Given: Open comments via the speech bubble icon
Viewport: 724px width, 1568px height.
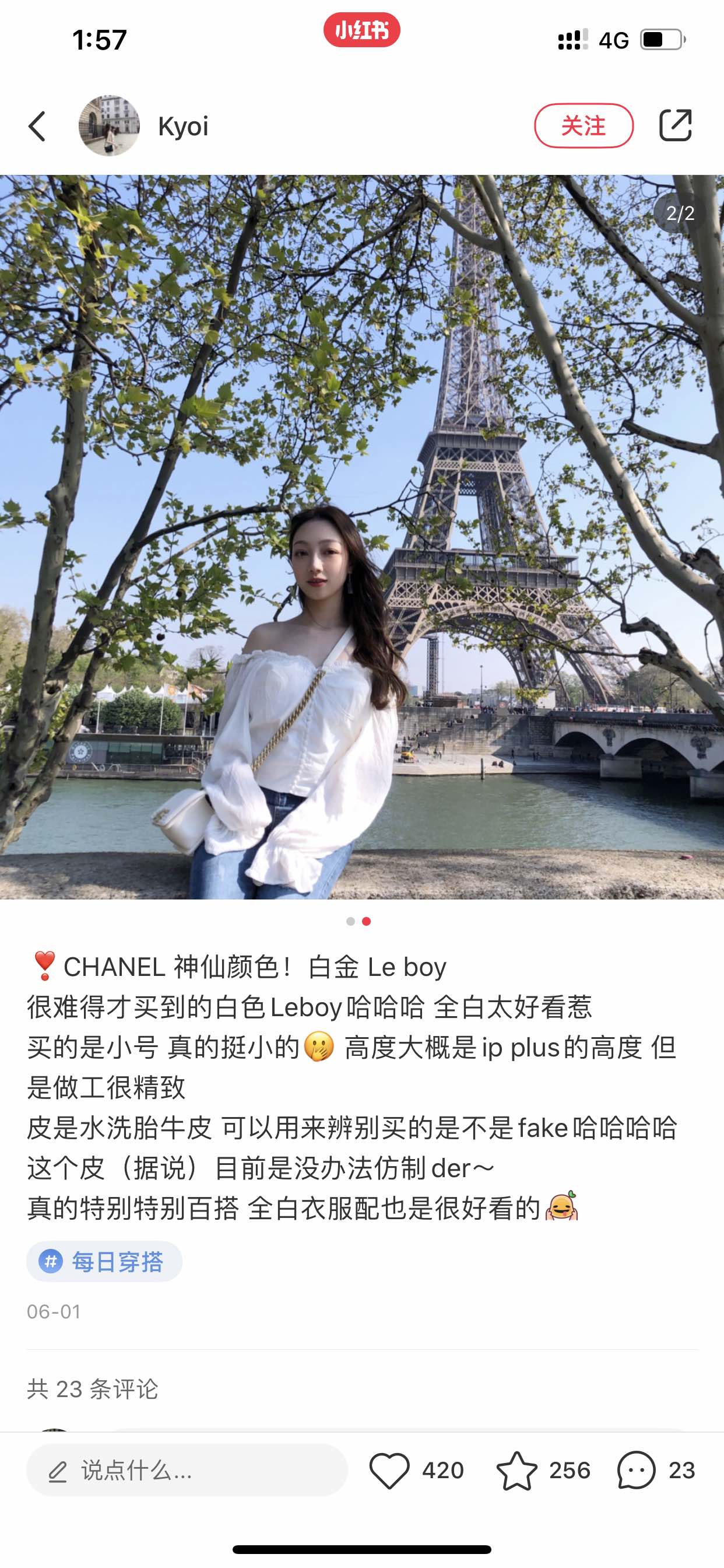Looking at the screenshot, I should point(636,1470).
